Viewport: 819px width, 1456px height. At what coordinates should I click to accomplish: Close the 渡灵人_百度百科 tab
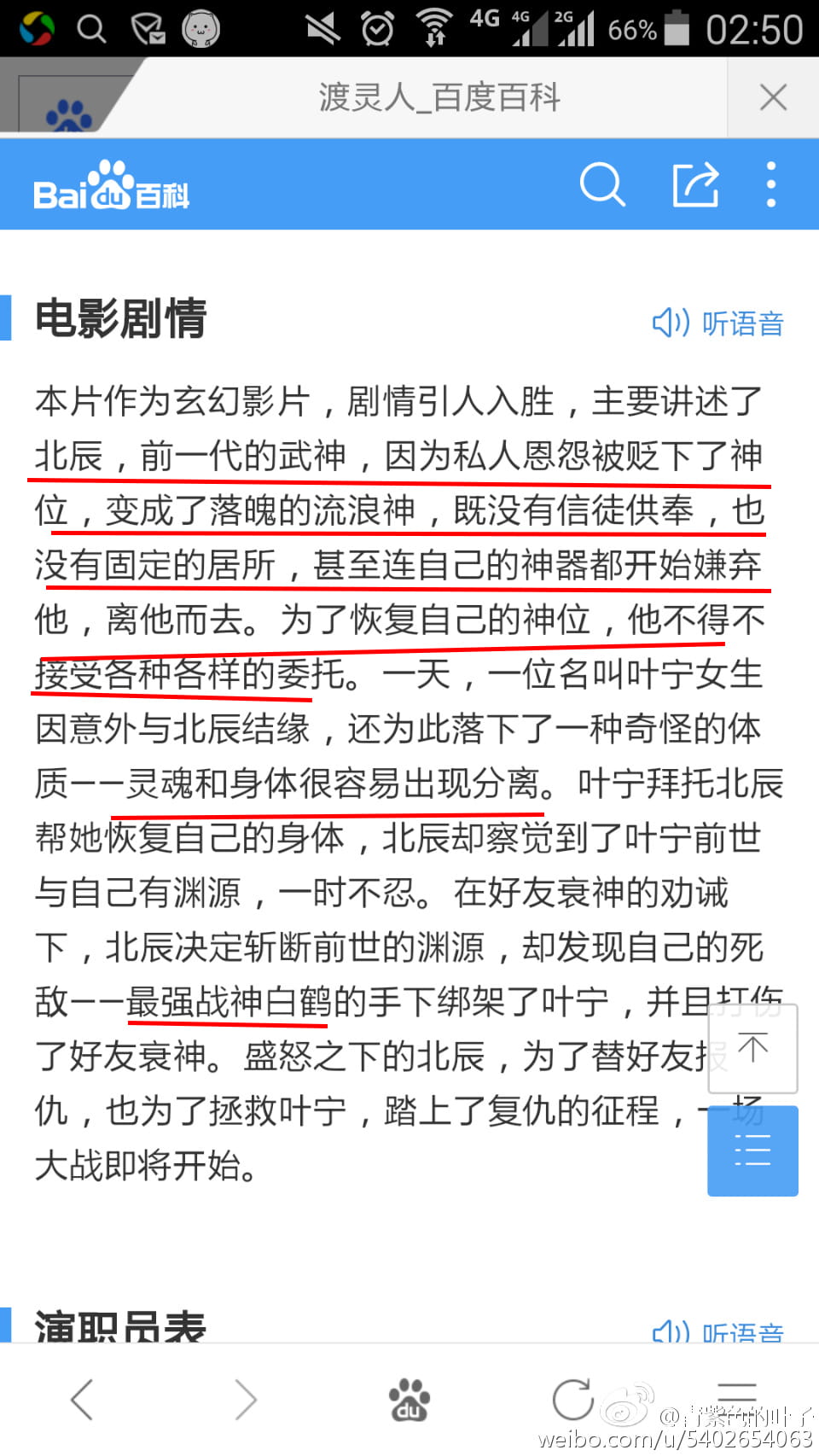tap(773, 97)
